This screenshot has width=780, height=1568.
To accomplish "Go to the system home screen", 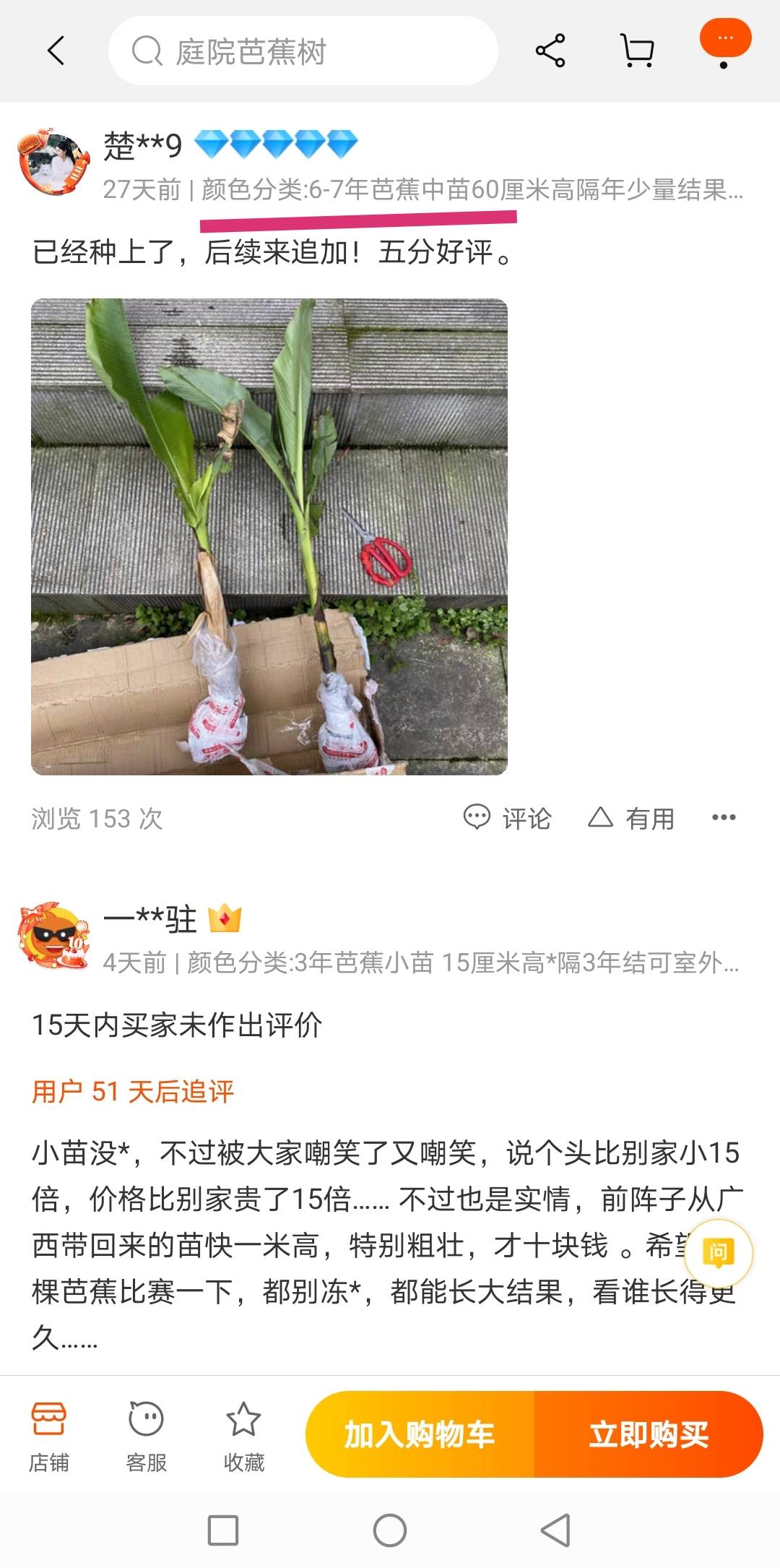I will click(x=390, y=1530).
